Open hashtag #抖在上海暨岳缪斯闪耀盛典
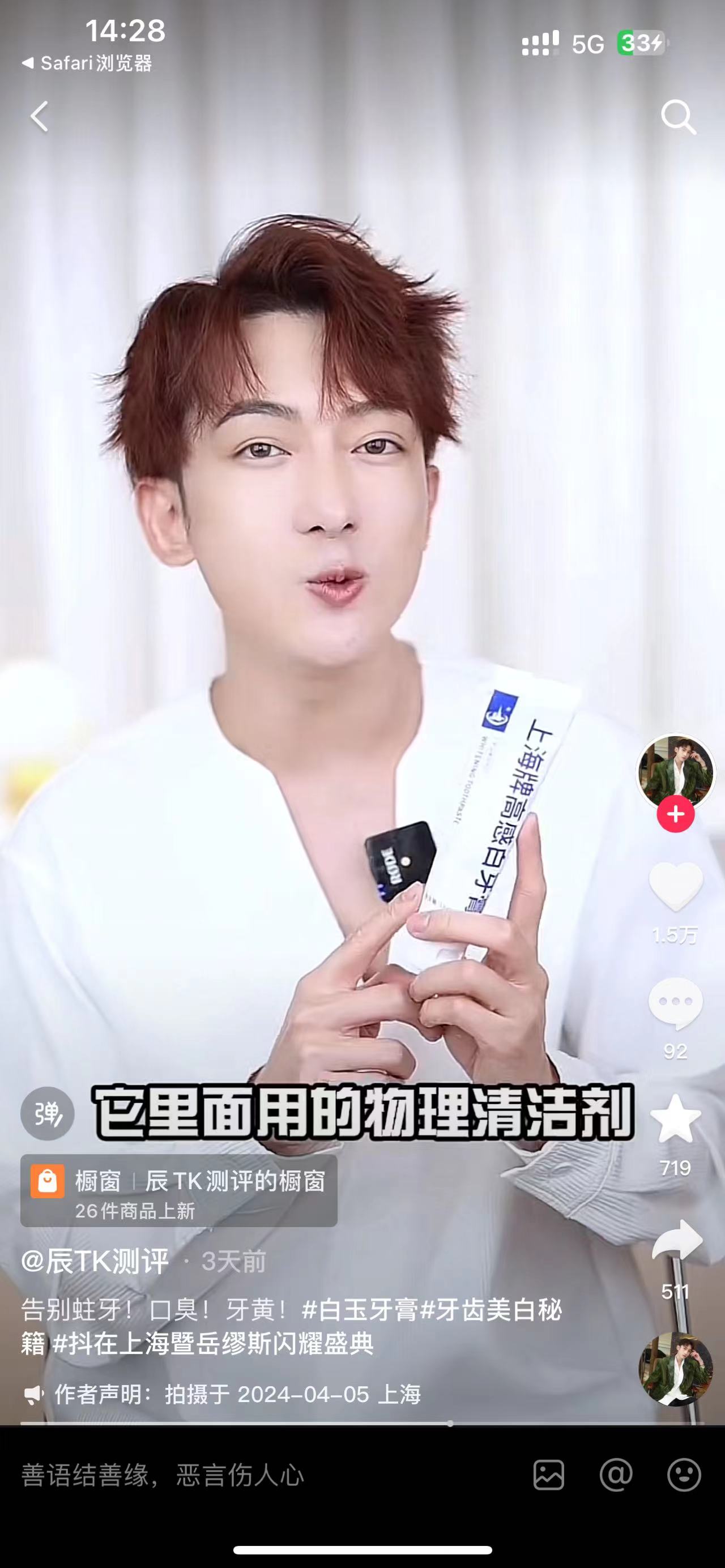Image resolution: width=725 pixels, height=1568 pixels. click(x=213, y=1344)
